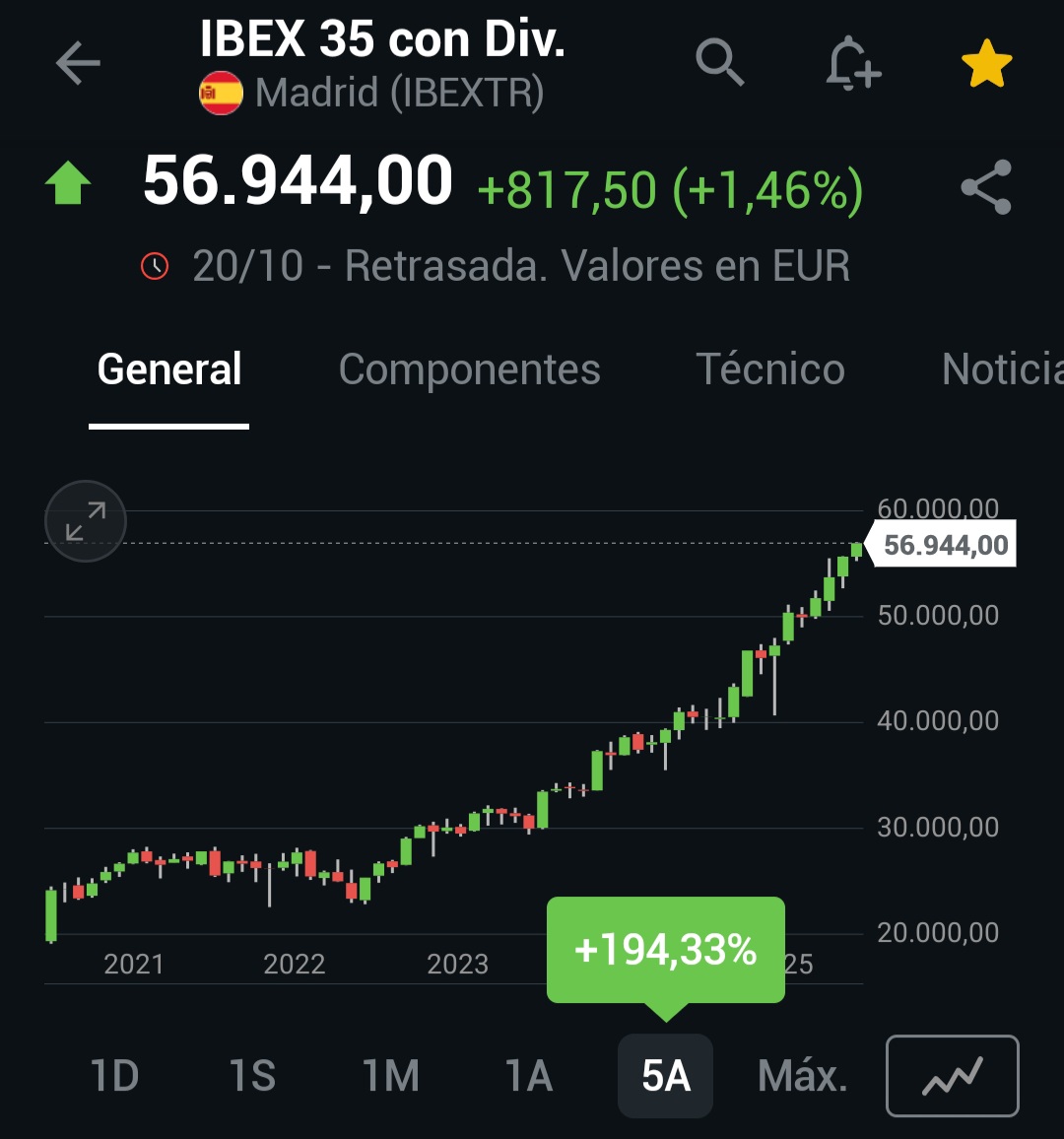Change the chart type to line
1064x1139 pixels.
point(953,1076)
